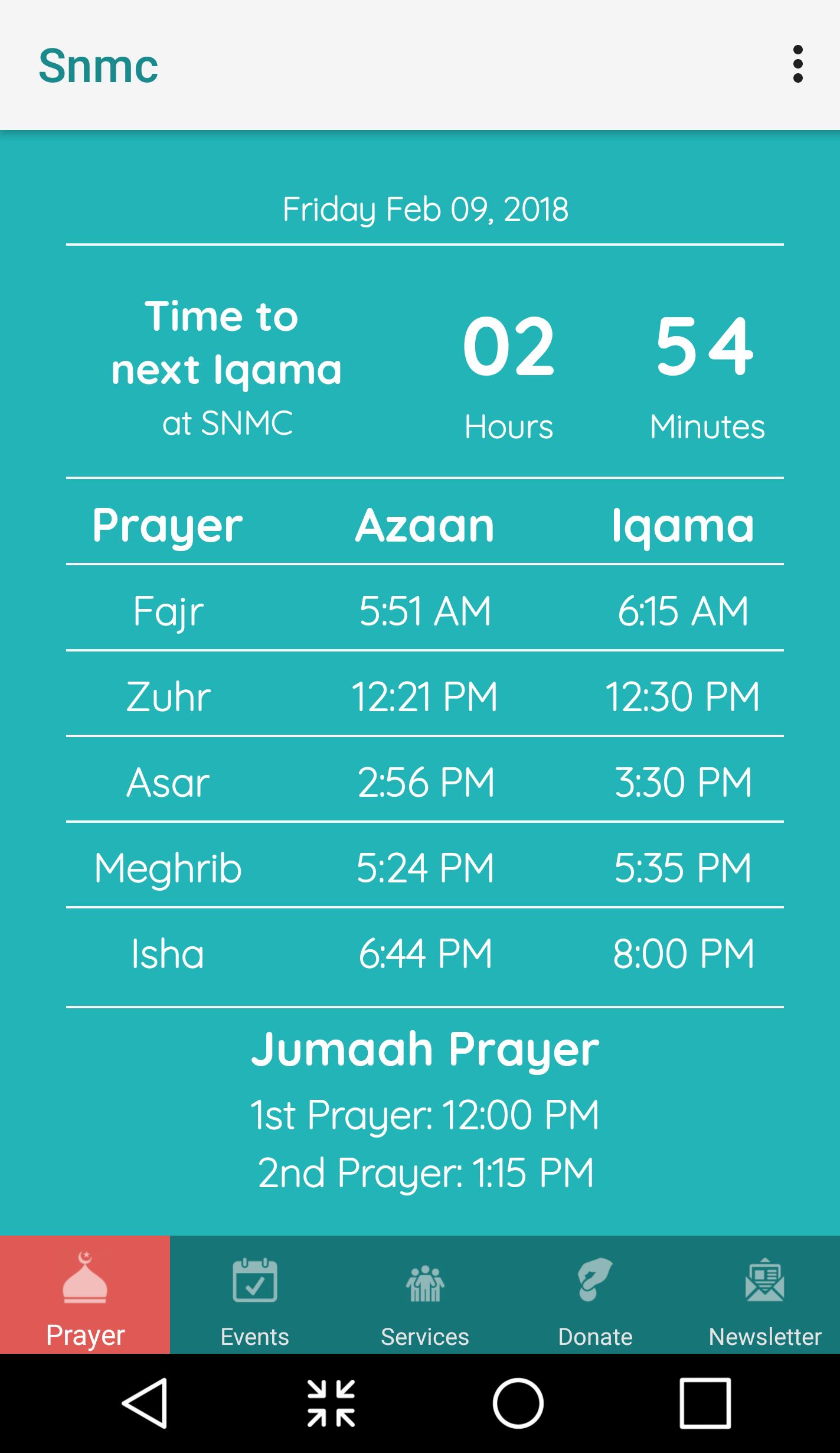Image resolution: width=840 pixels, height=1453 pixels.
Task: Tap the system back button
Action: pos(145,1403)
